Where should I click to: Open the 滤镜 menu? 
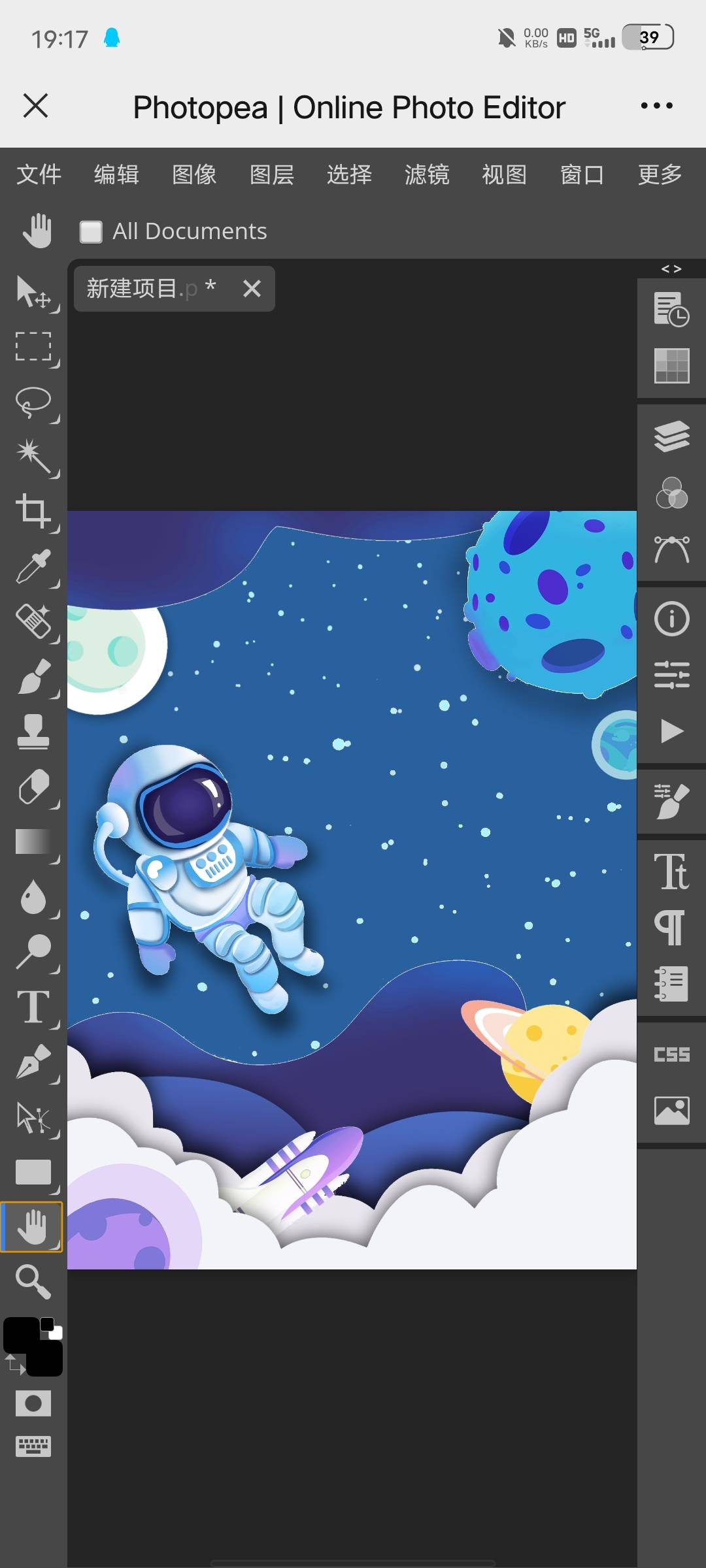click(427, 174)
